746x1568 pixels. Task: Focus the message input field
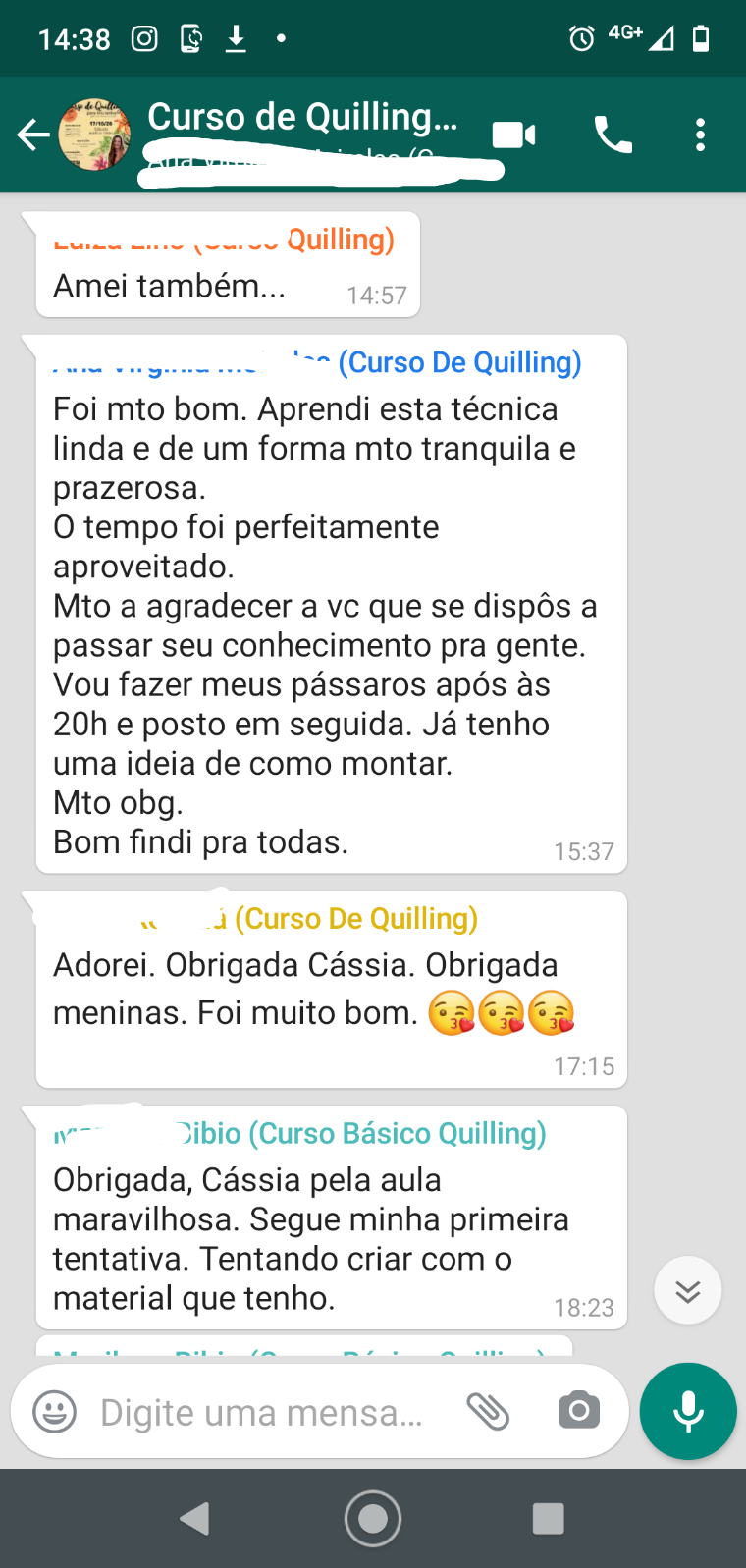click(262, 1412)
